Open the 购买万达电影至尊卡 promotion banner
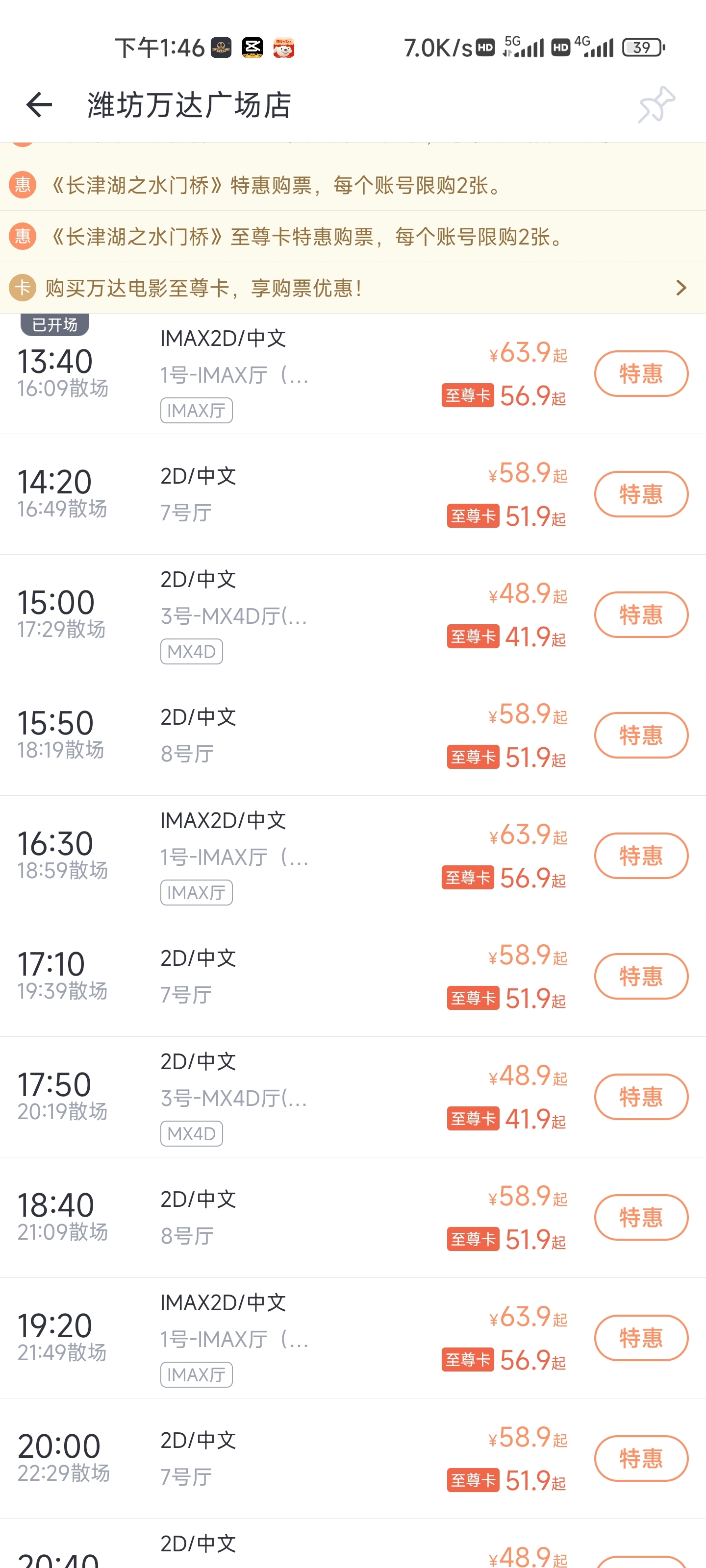Image resolution: width=706 pixels, height=1568 pixels. coord(353,288)
